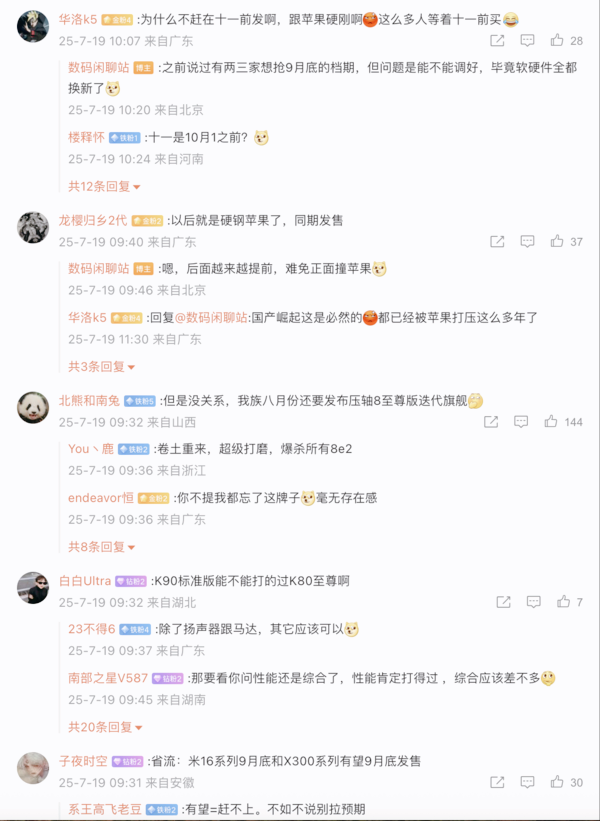The height and width of the screenshot is (821, 600).
Task: Reply to 华洛k5's comment via comment icon
Action: pos(528,41)
